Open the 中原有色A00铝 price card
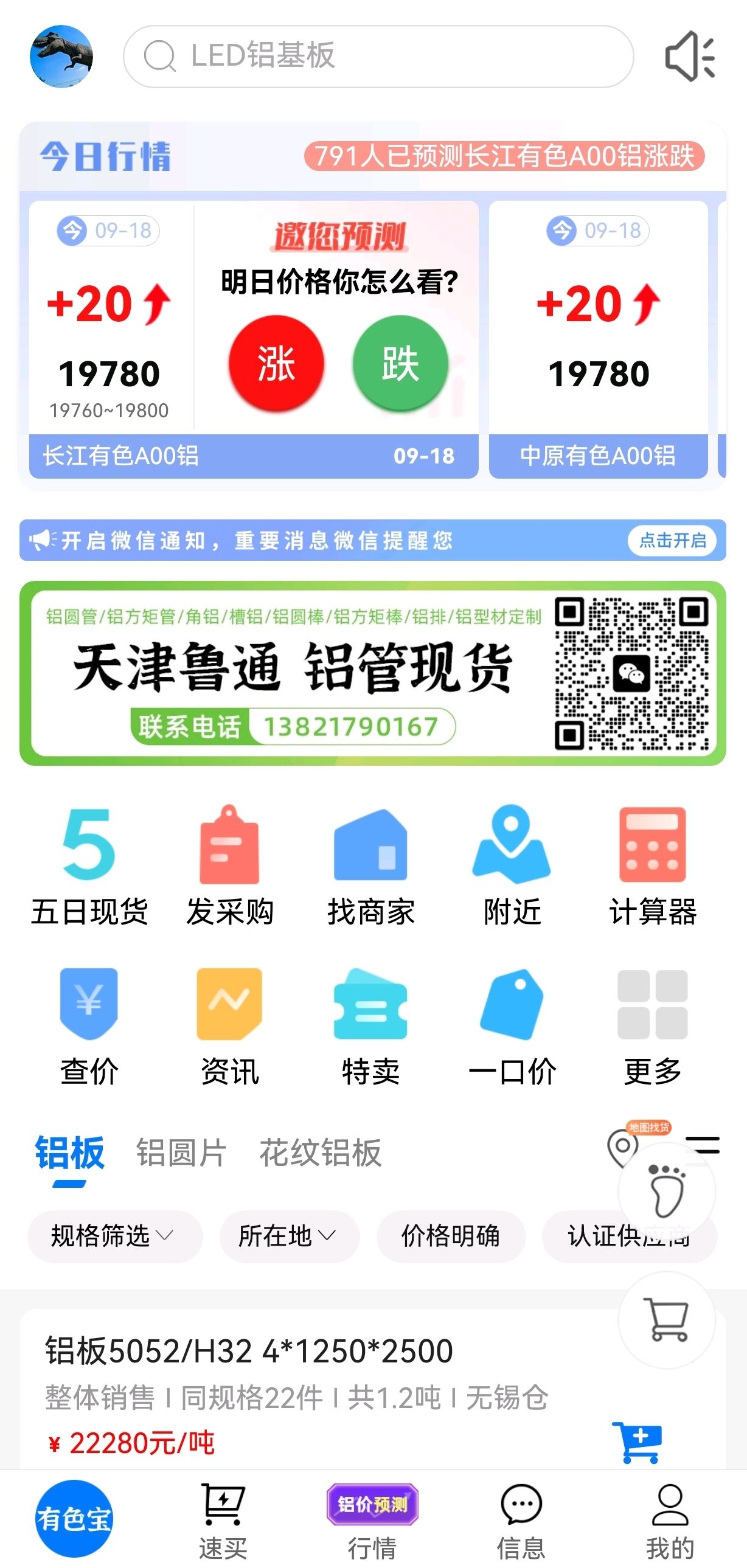Viewport: 747px width, 1568px height. click(598, 339)
